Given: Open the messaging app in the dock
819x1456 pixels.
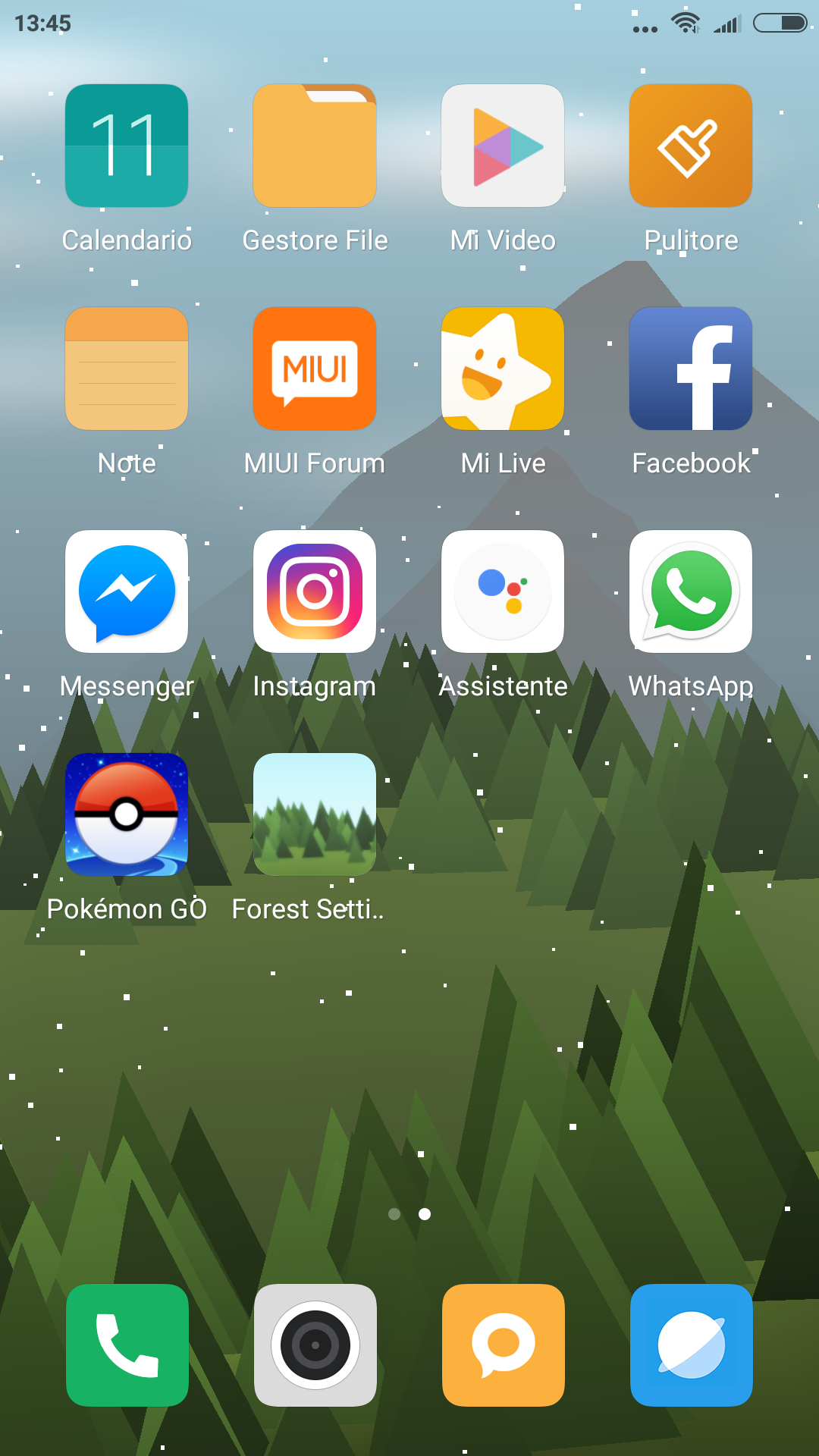Looking at the screenshot, I should pos(504,1345).
